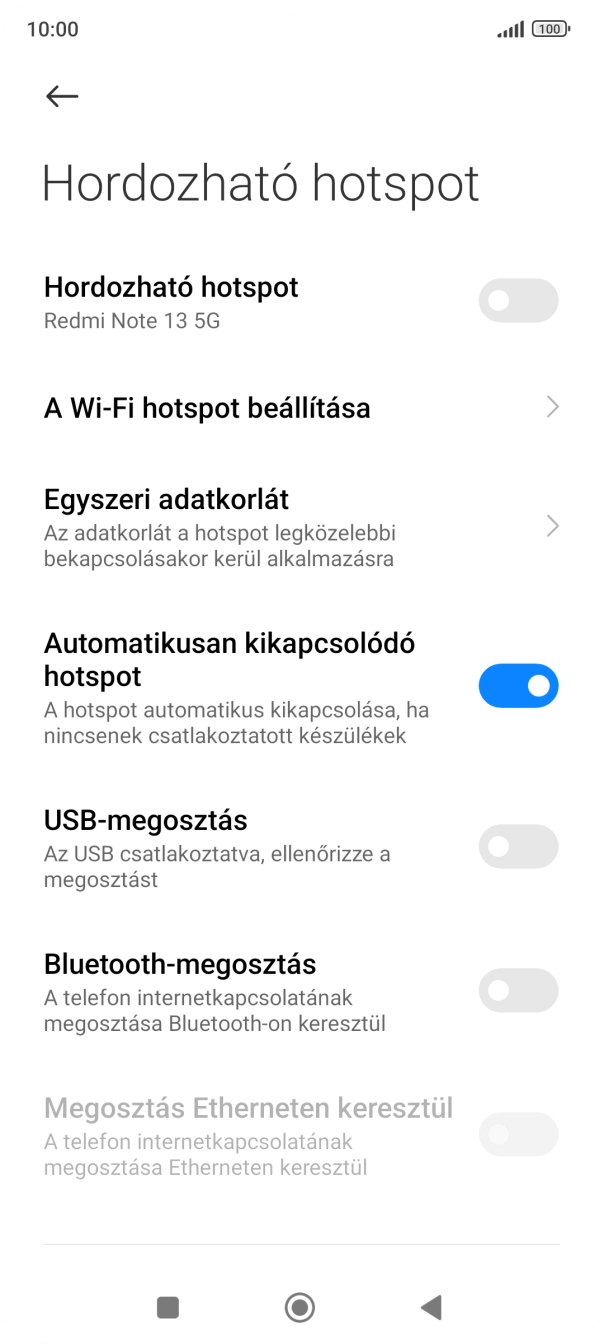Open recent apps with square button

(x=168, y=1307)
